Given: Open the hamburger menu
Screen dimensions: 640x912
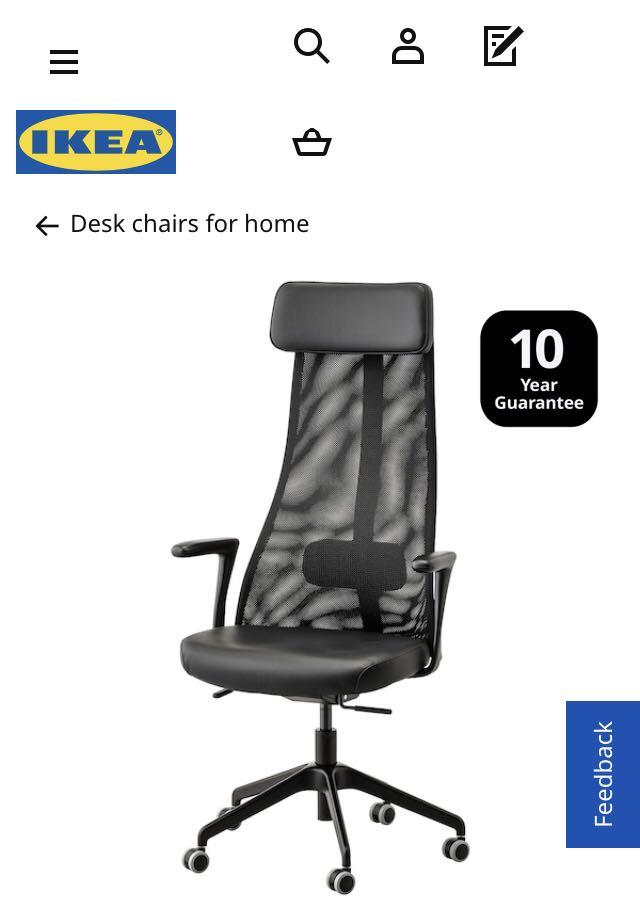Looking at the screenshot, I should tap(64, 62).
